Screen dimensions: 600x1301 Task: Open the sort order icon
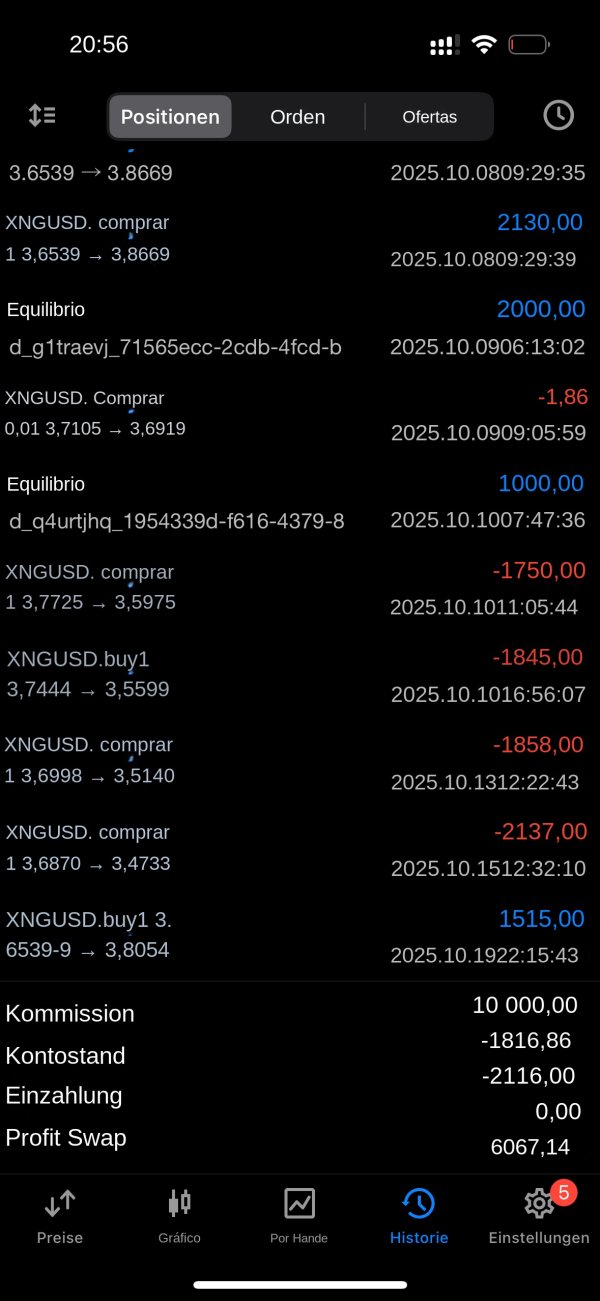click(x=42, y=116)
